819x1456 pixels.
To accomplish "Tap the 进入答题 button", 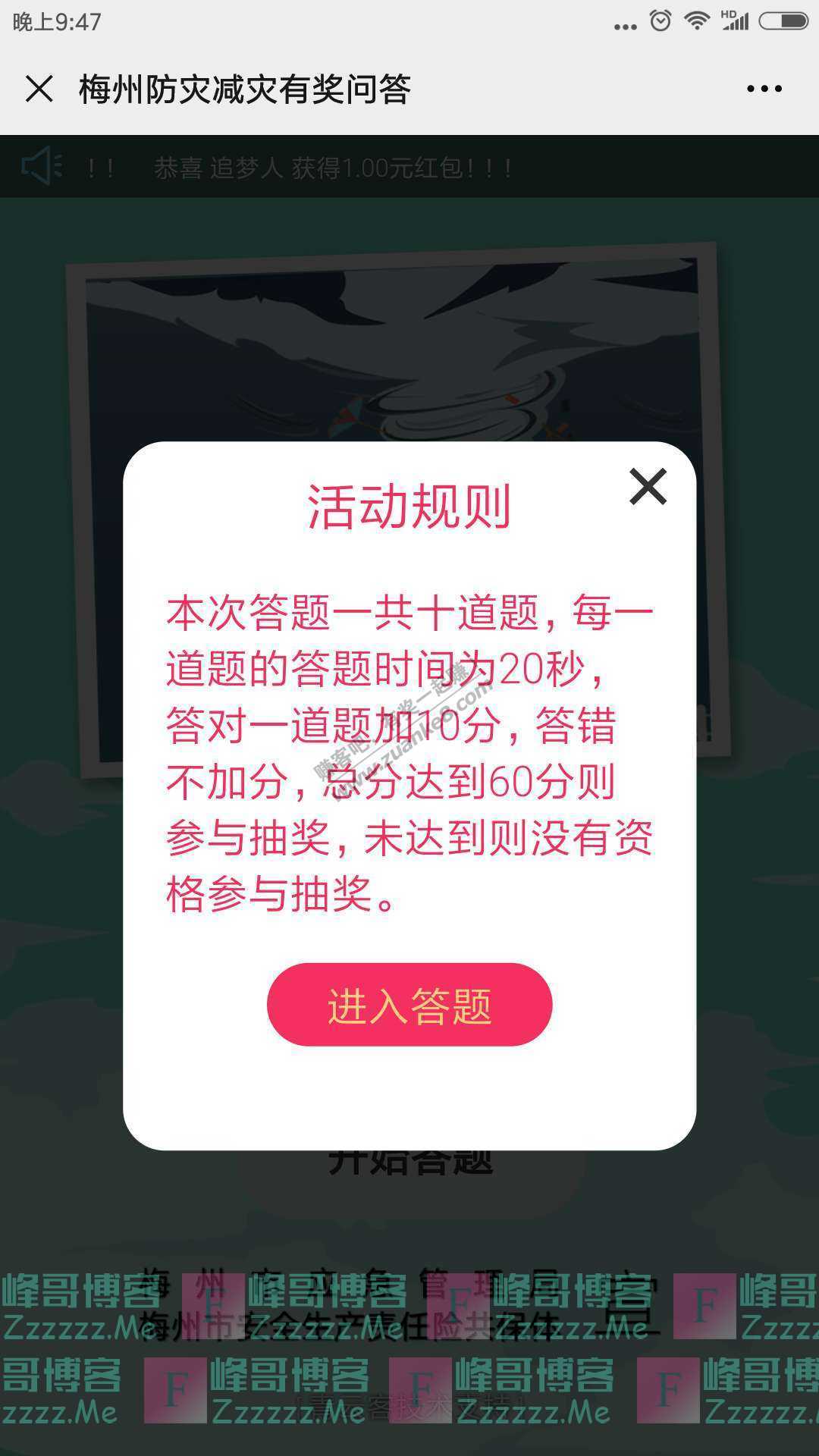I will (409, 1005).
